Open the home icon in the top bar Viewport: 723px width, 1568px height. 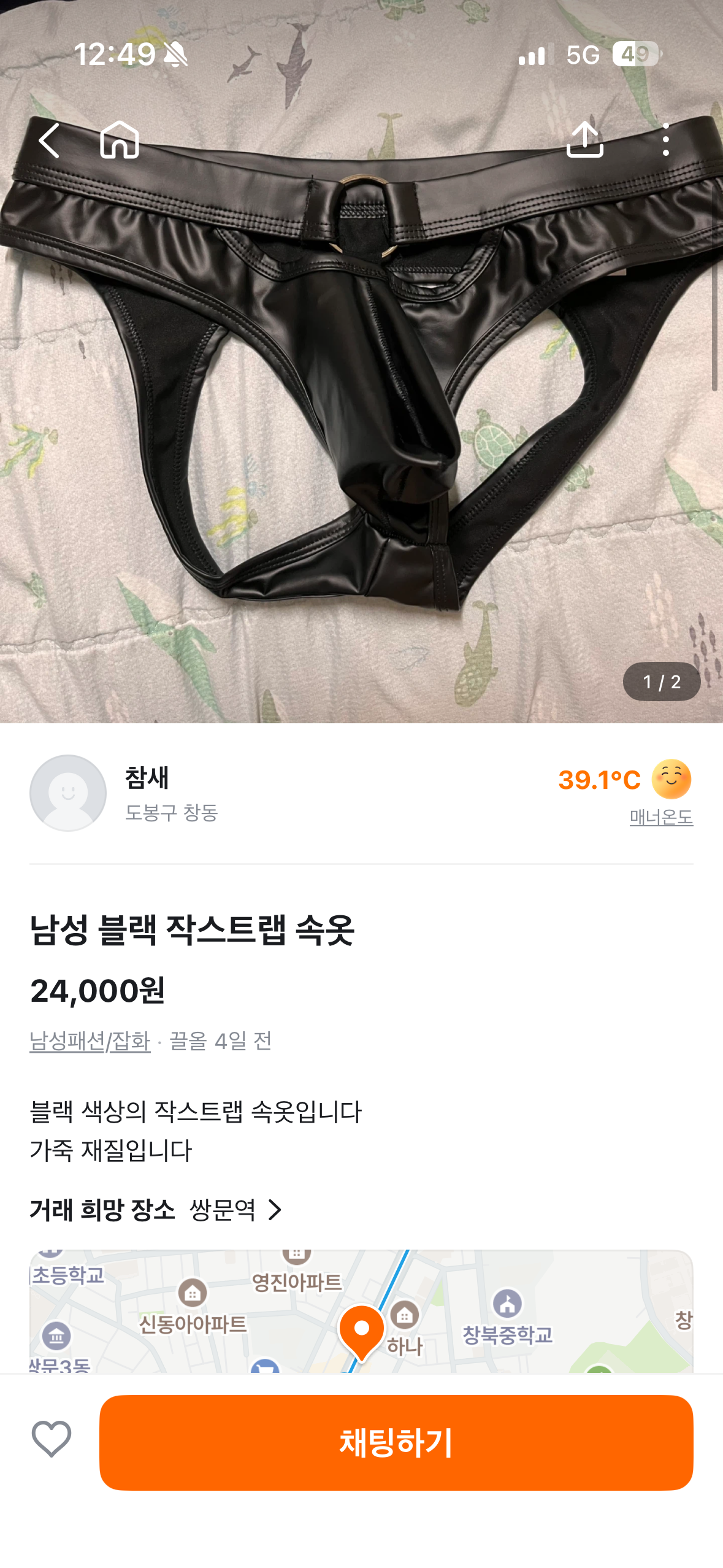click(x=120, y=140)
